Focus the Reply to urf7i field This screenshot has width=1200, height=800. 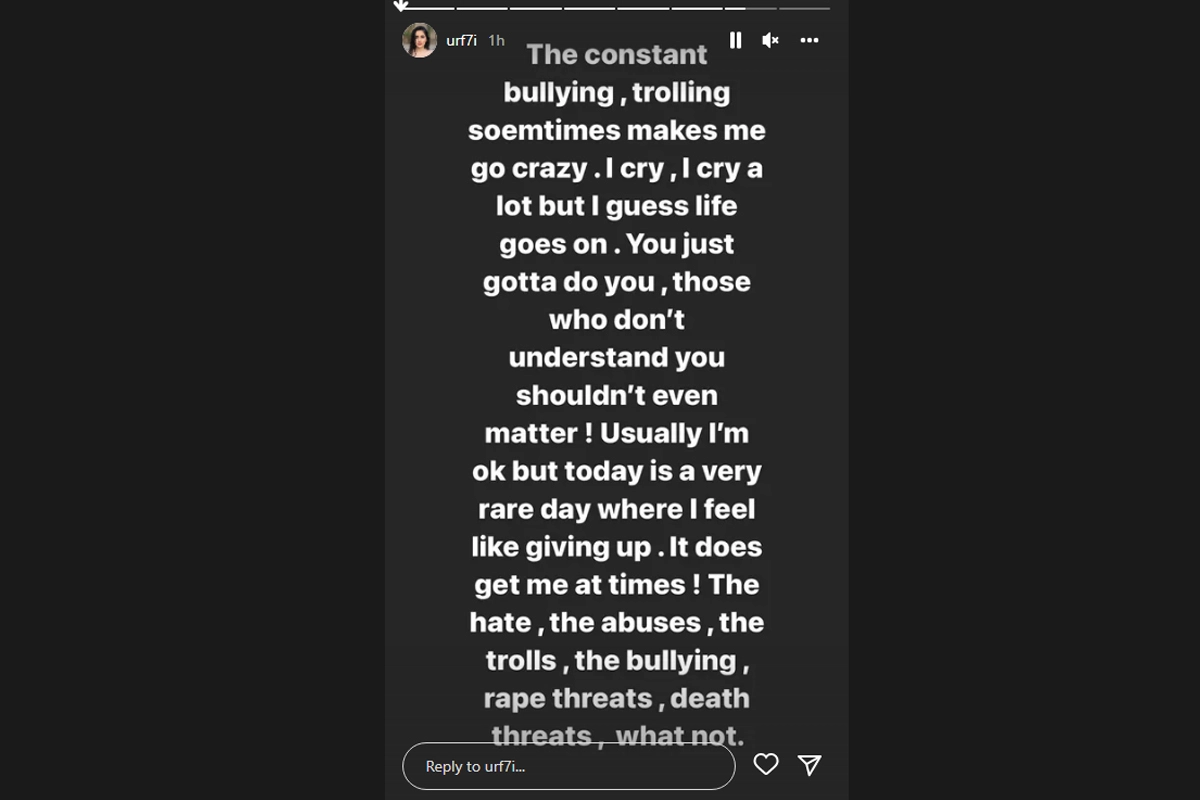coord(568,766)
